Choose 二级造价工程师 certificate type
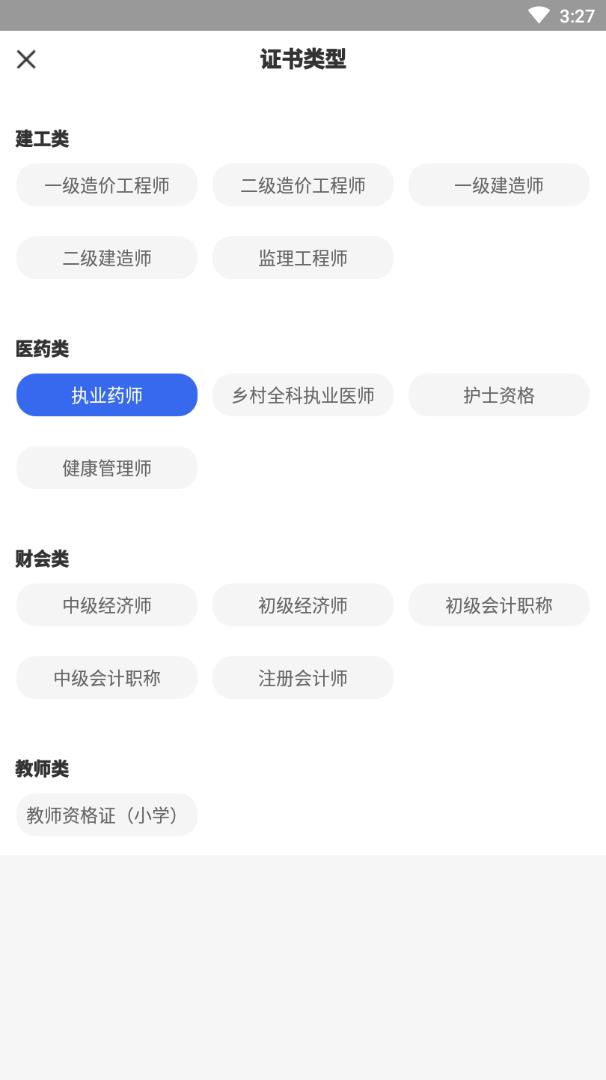 [x=303, y=185]
